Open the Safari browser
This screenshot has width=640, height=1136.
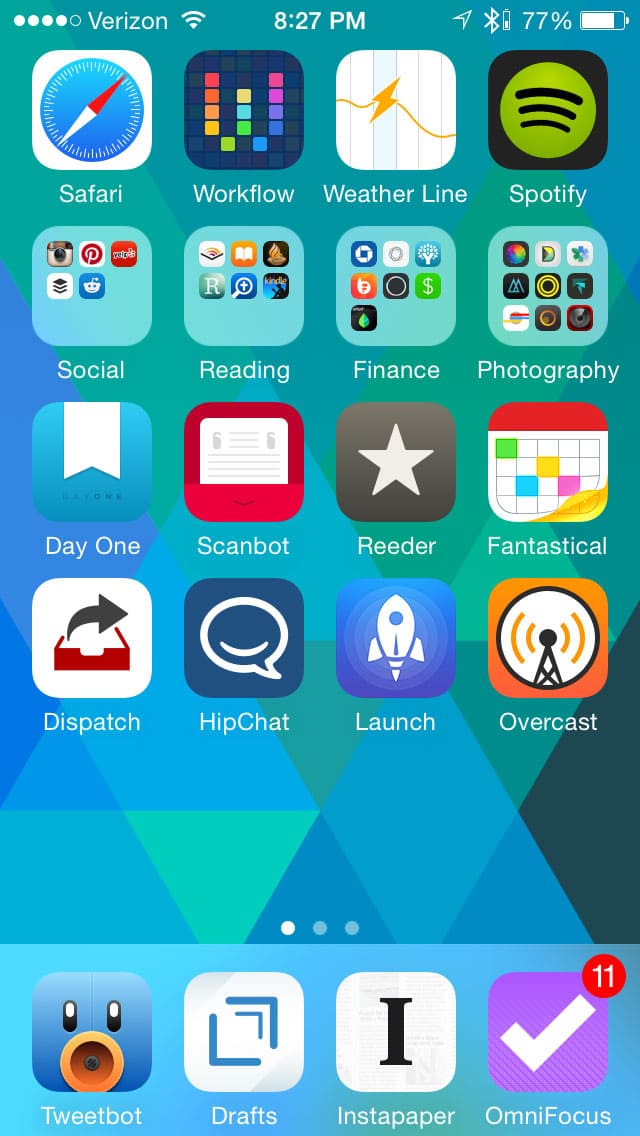(92, 110)
